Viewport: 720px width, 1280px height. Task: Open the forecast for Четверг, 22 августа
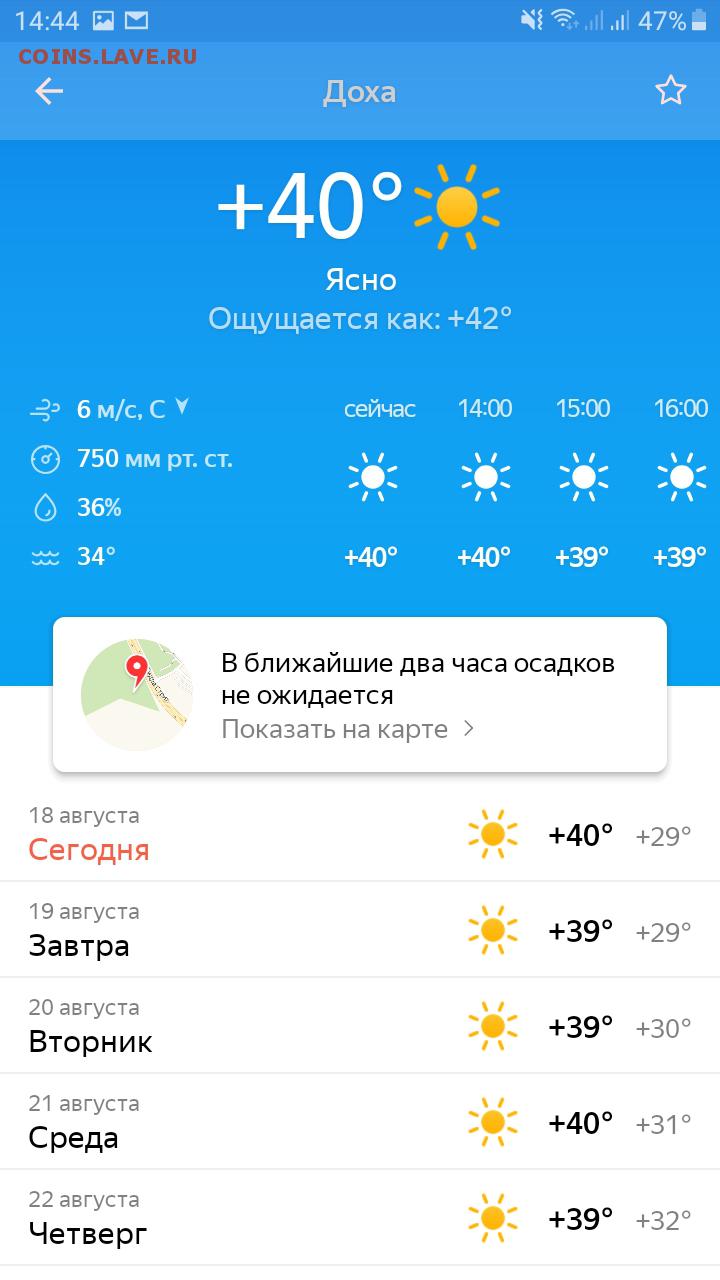coord(360,1218)
